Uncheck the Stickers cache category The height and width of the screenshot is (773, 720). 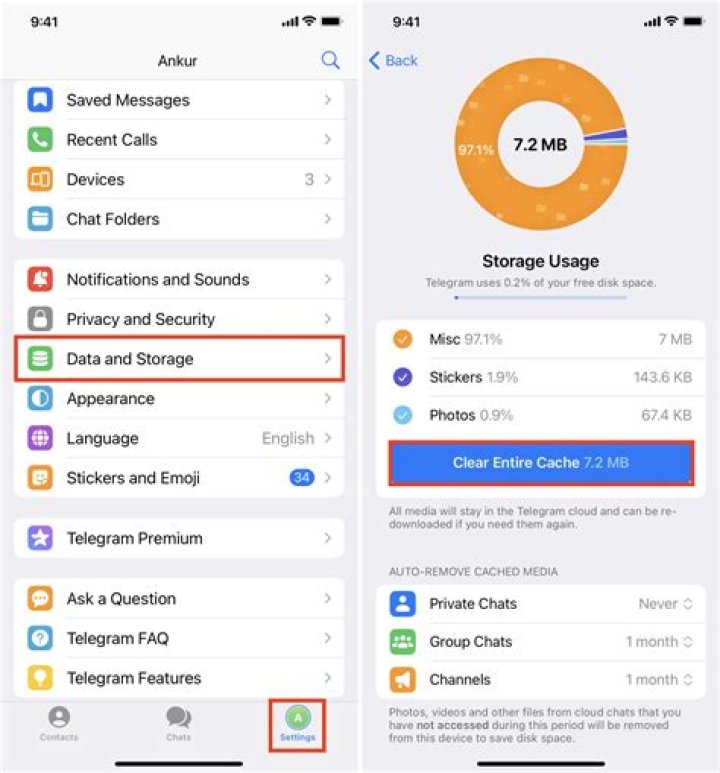point(403,377)
